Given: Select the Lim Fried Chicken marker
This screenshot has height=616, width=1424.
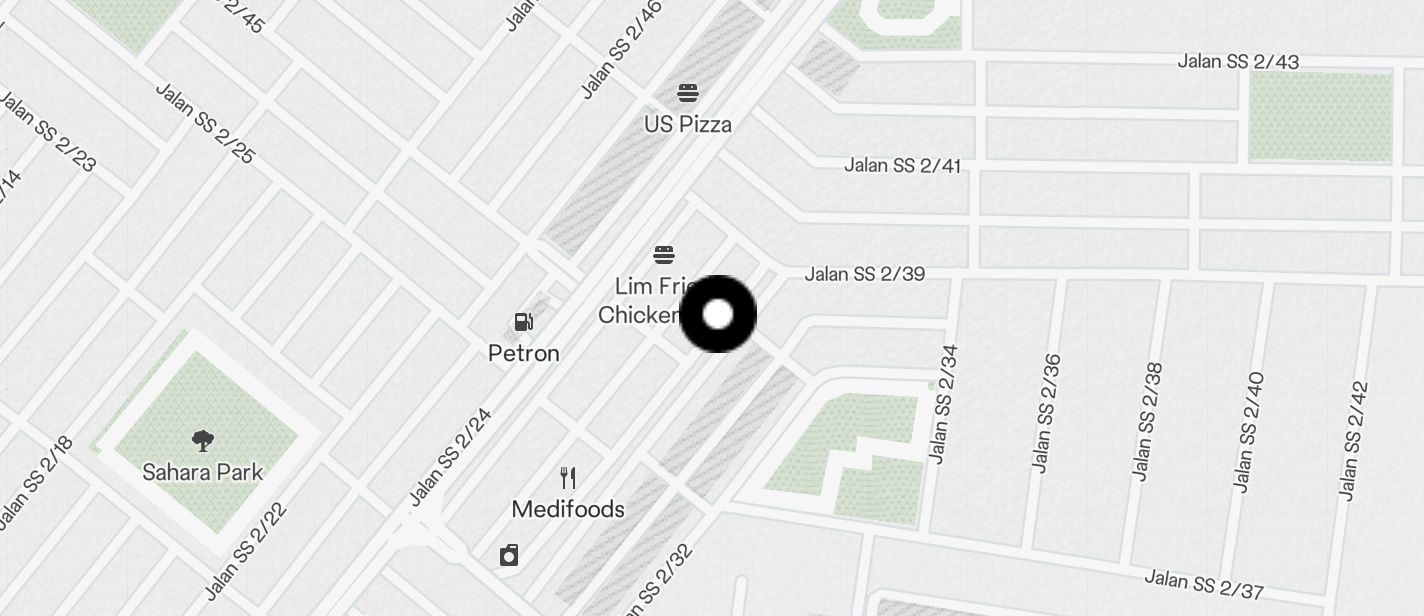Looking at the screenshot, I should pyautogui.click(x=664, y=255).
